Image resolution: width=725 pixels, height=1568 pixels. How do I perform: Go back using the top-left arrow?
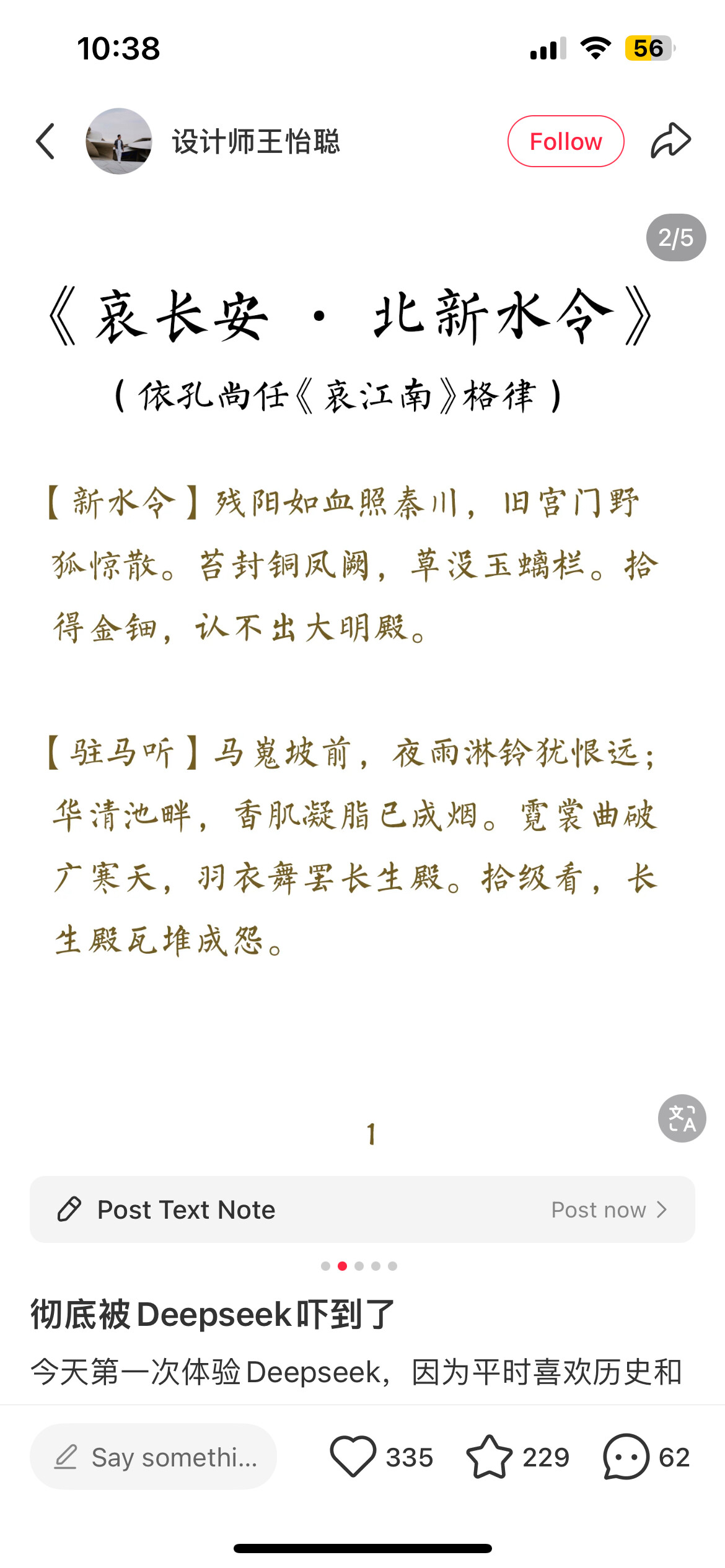pos(46,141)
